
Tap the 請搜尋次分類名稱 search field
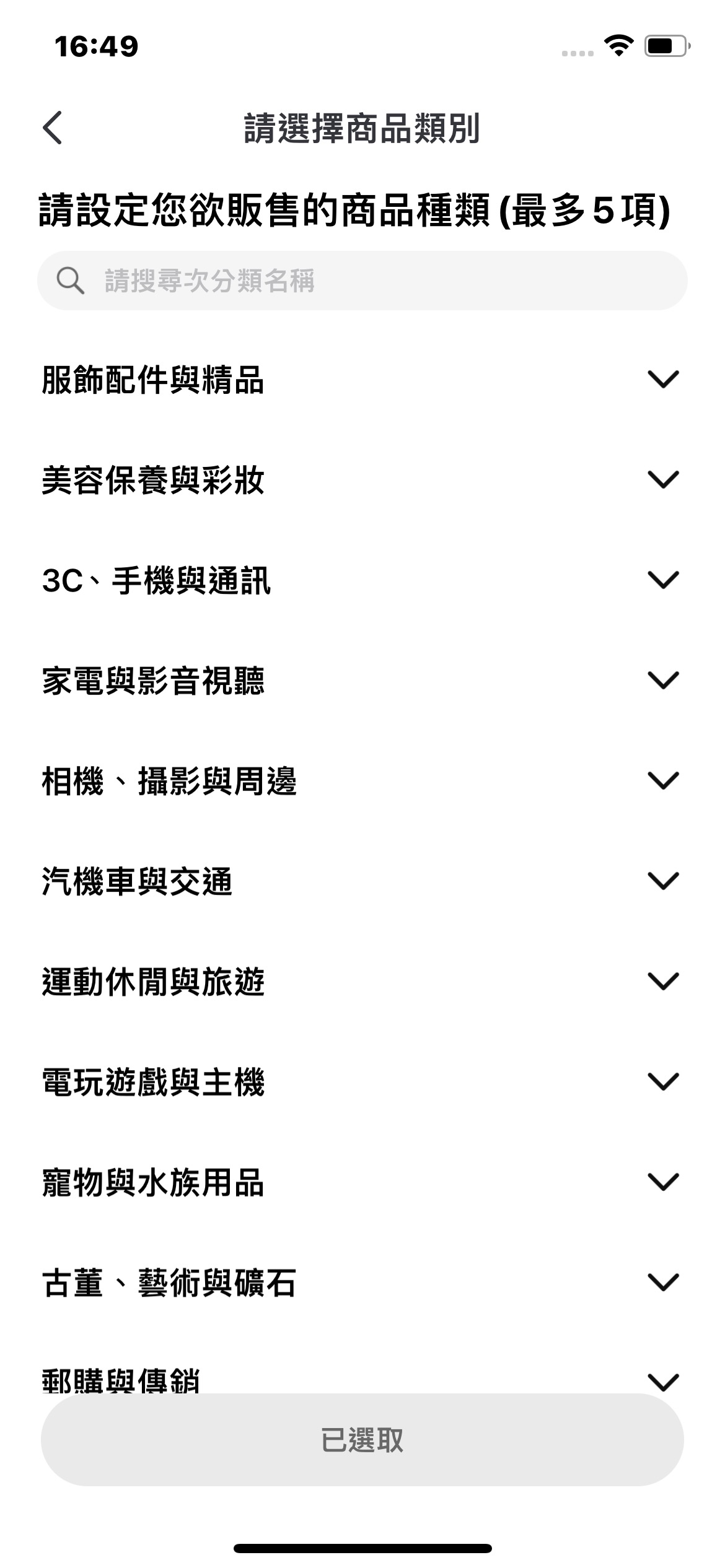click(x=362, y=281)
